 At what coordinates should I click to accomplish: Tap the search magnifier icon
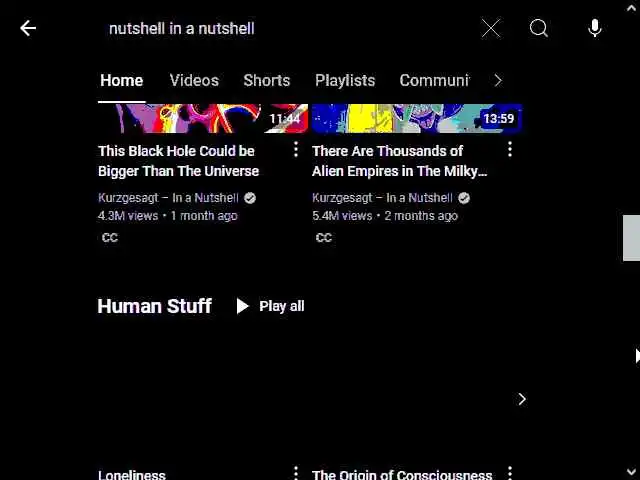539,28
